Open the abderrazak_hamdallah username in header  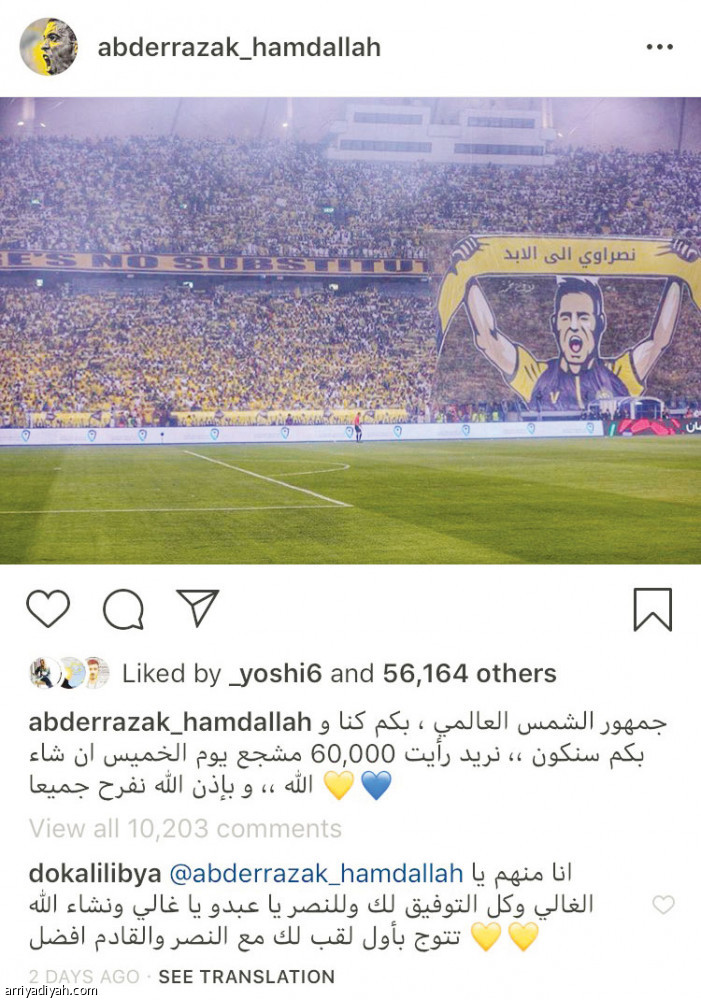click(239, 47)
